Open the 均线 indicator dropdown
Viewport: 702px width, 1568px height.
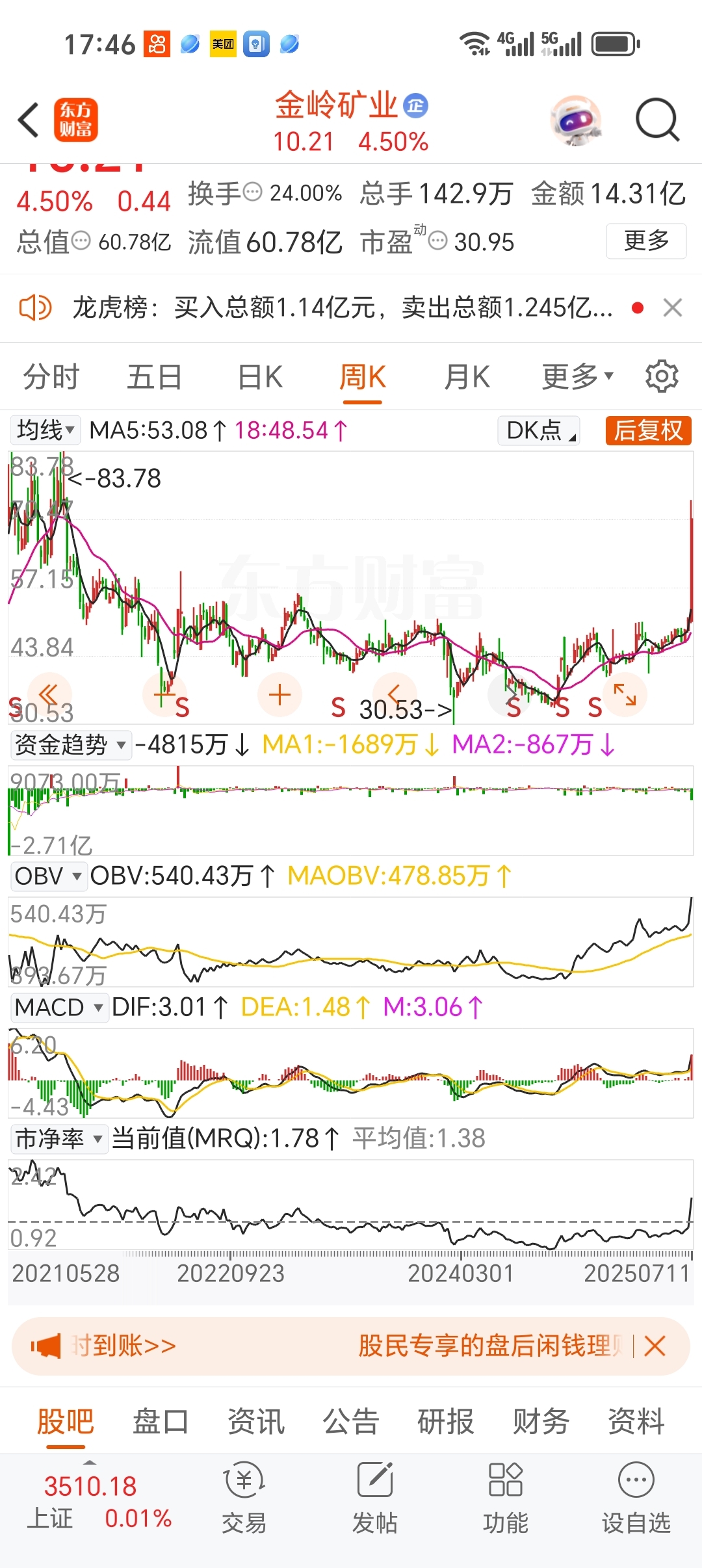pyautogui.click(x=45, y=430)
